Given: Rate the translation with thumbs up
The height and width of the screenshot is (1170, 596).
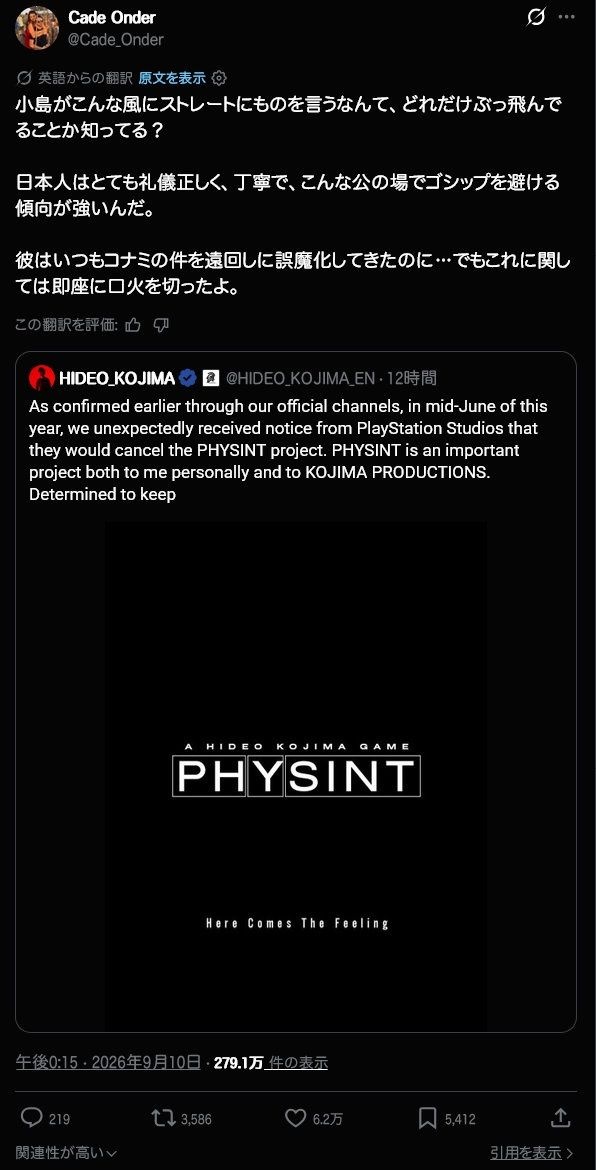Looking at the screenshot, I should [133, 325].
